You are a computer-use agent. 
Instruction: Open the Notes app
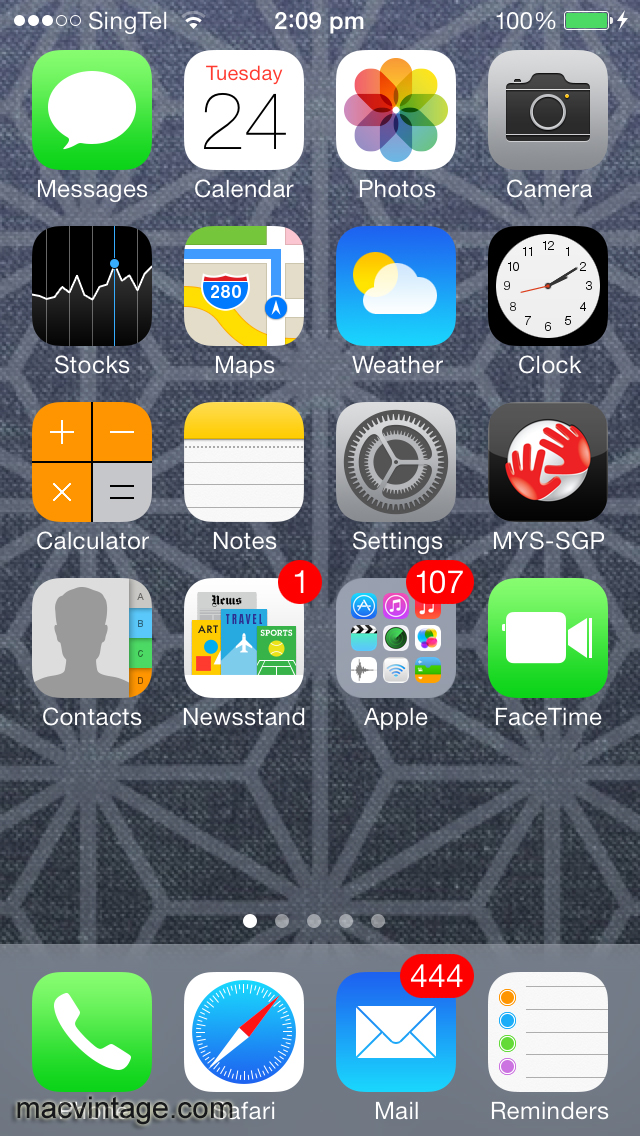click(244, 462)
